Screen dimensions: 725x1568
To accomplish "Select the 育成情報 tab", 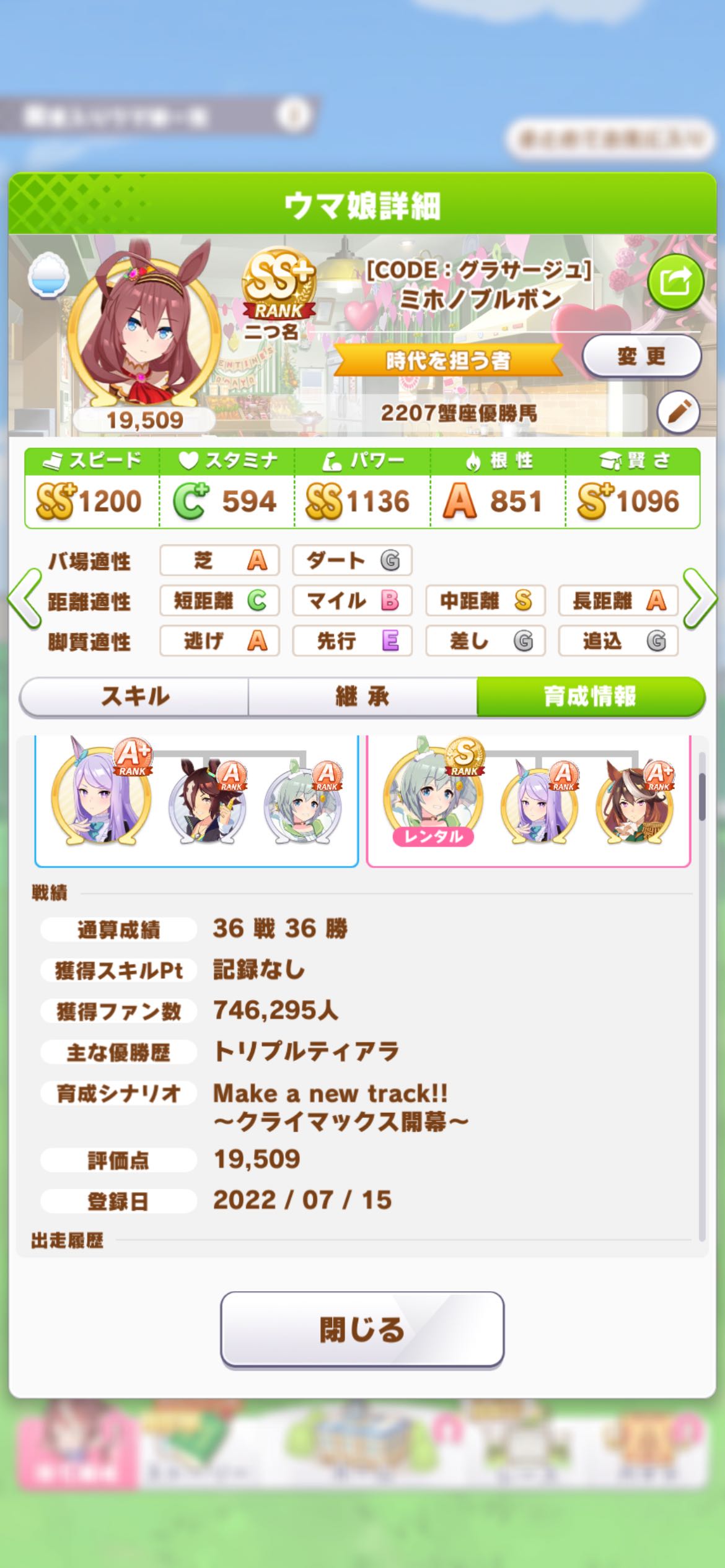I will (x=590, y=696).
